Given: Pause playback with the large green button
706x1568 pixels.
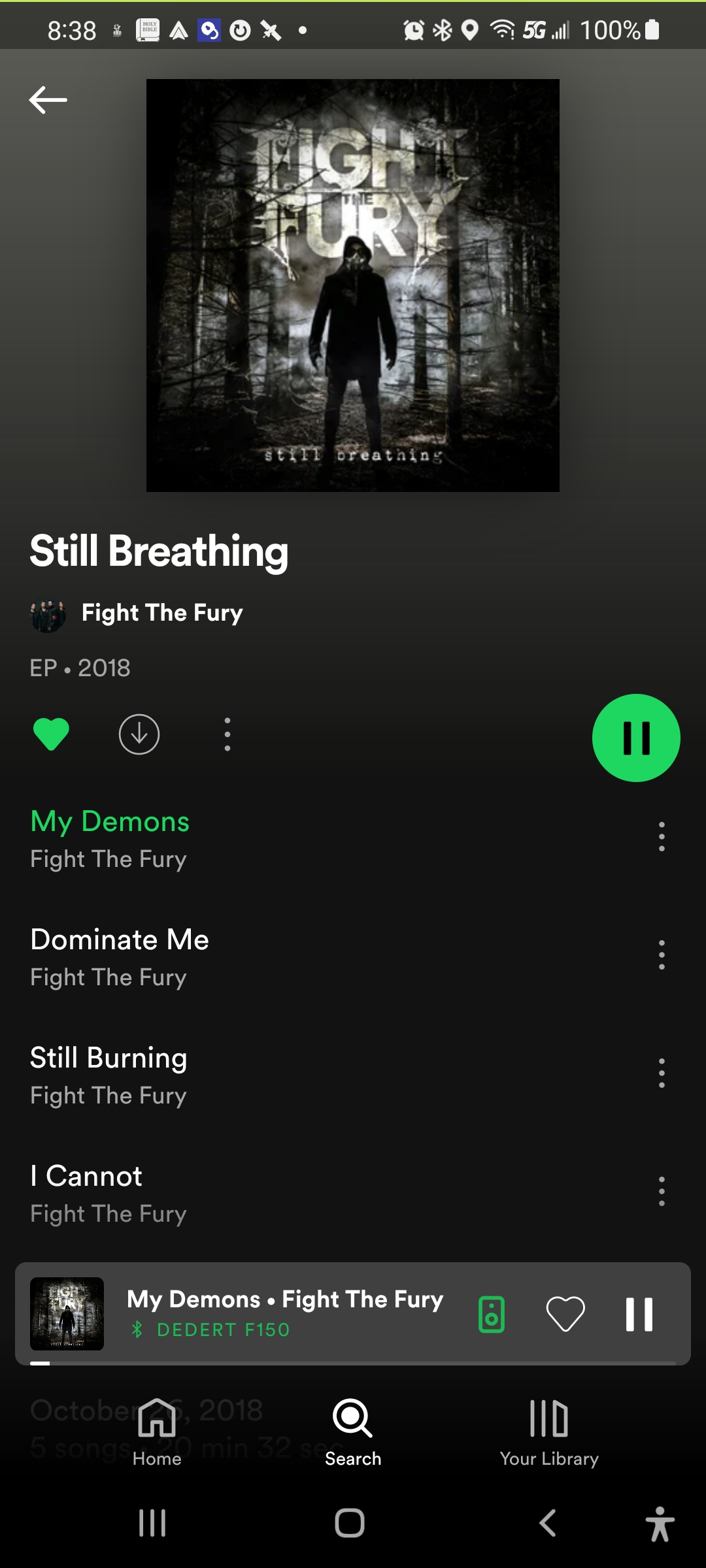Looking at the screenshot, I should click(636, 738).
